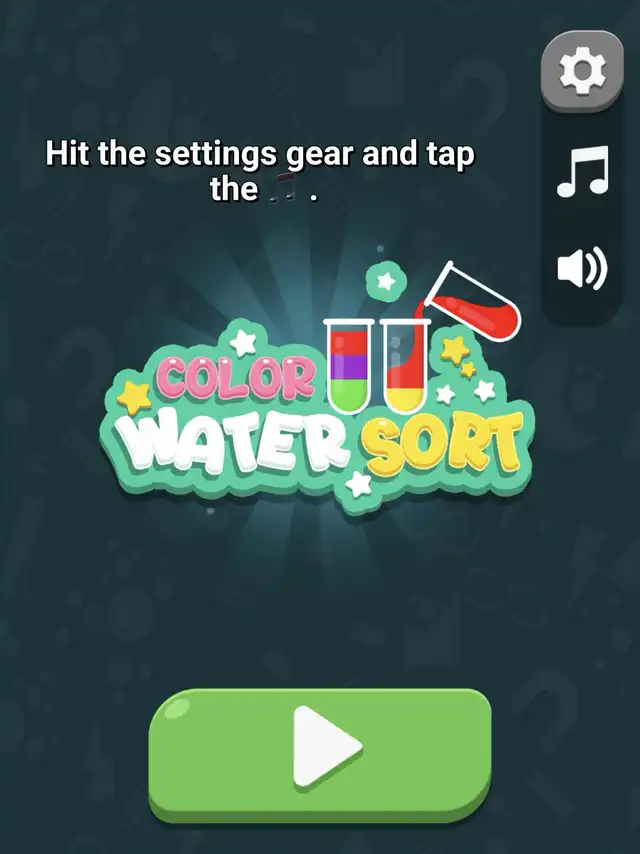Mute the sound effects speaker
The width and height of the screenshot is (640, 854).
pos(582,270)
